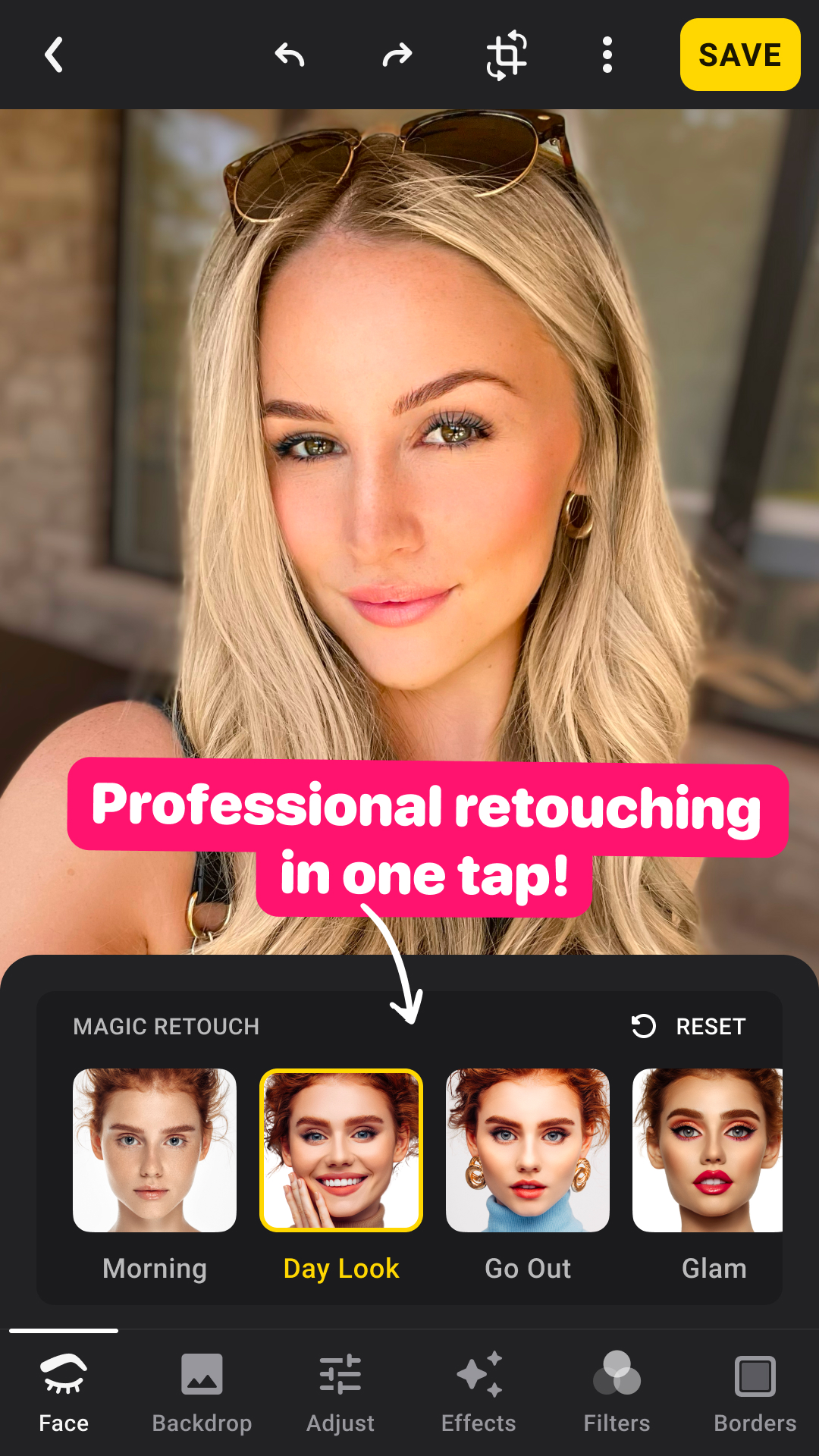Open the crop and rotate tool
This screenshot has height=1456, width=819.
507,55
